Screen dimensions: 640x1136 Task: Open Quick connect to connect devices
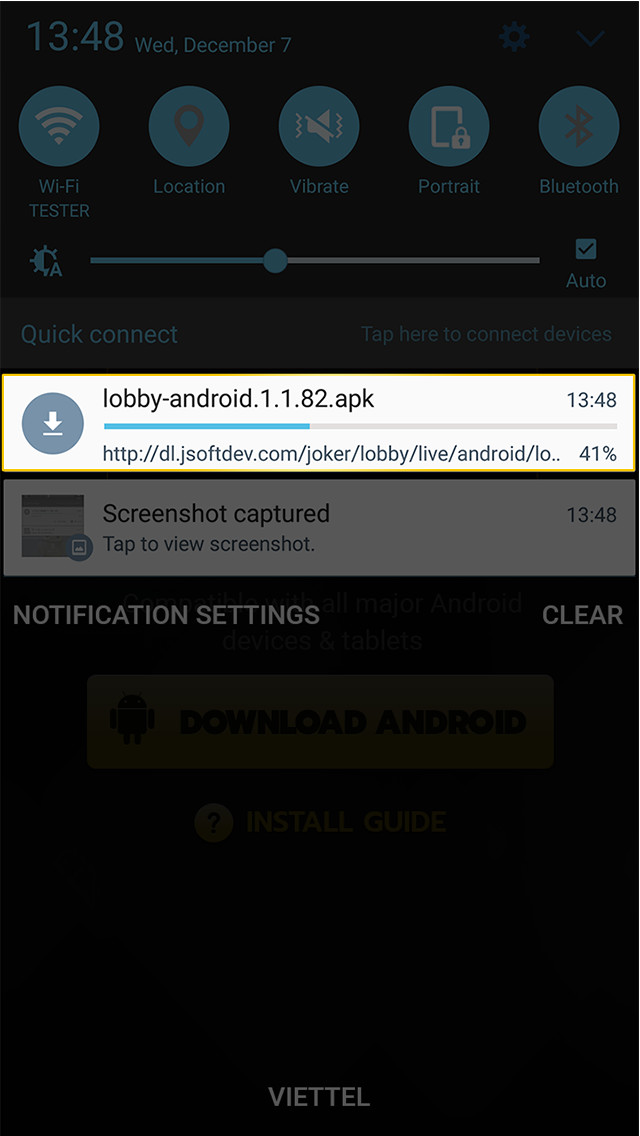click(x=318, y=334)
